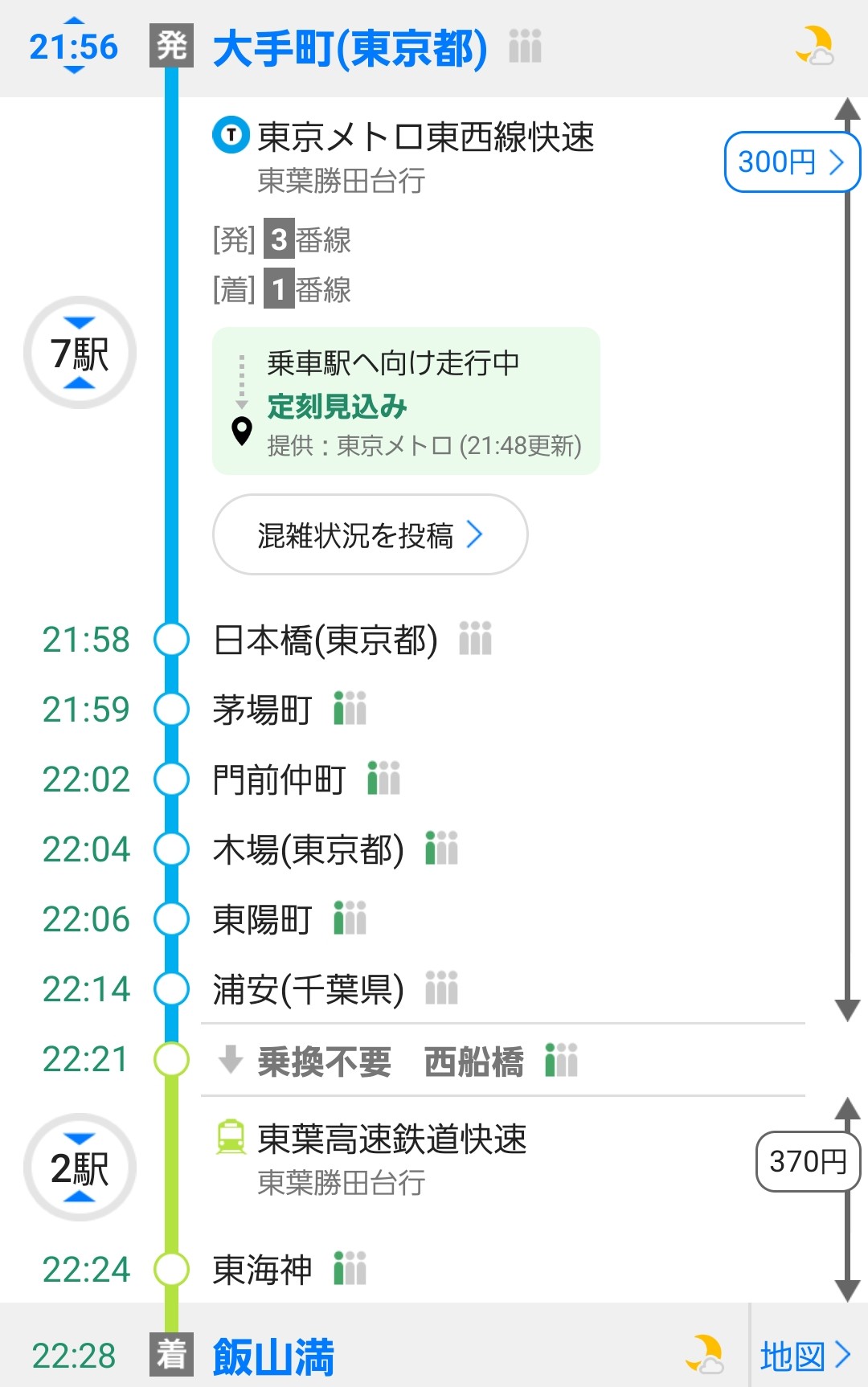Image resolution: width=868 pixels, height=1387 pixels.
Task: Select 日本橋(東京都) stop
Action: click(x=325, y=640)
